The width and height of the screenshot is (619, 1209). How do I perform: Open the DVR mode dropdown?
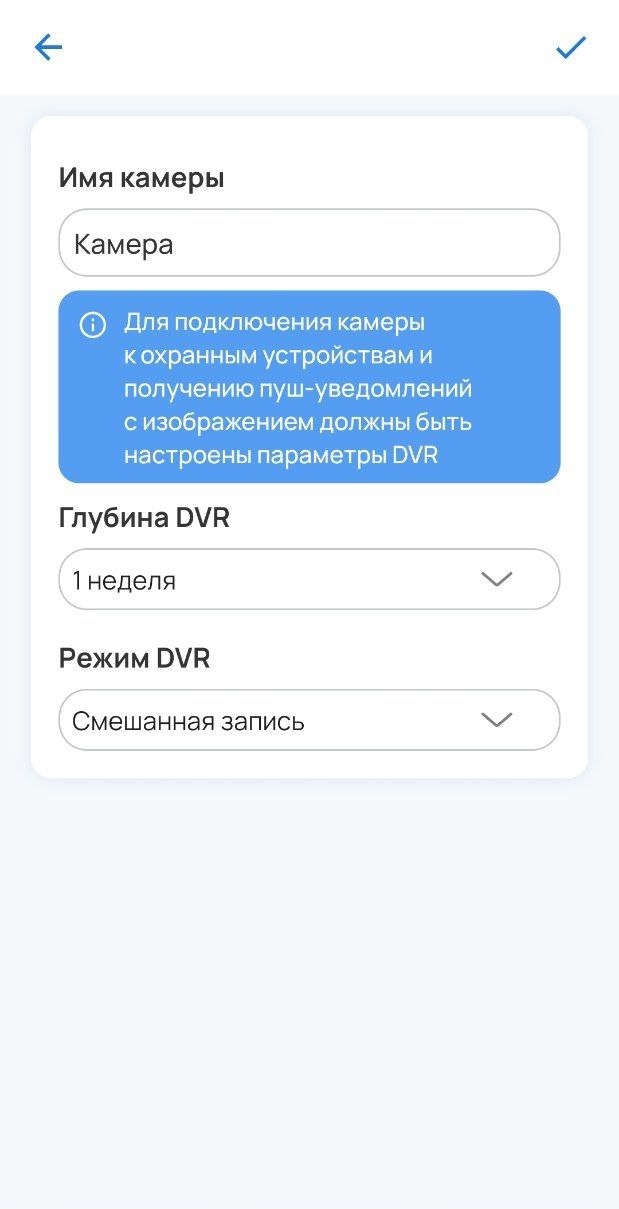tap(309, 721)
